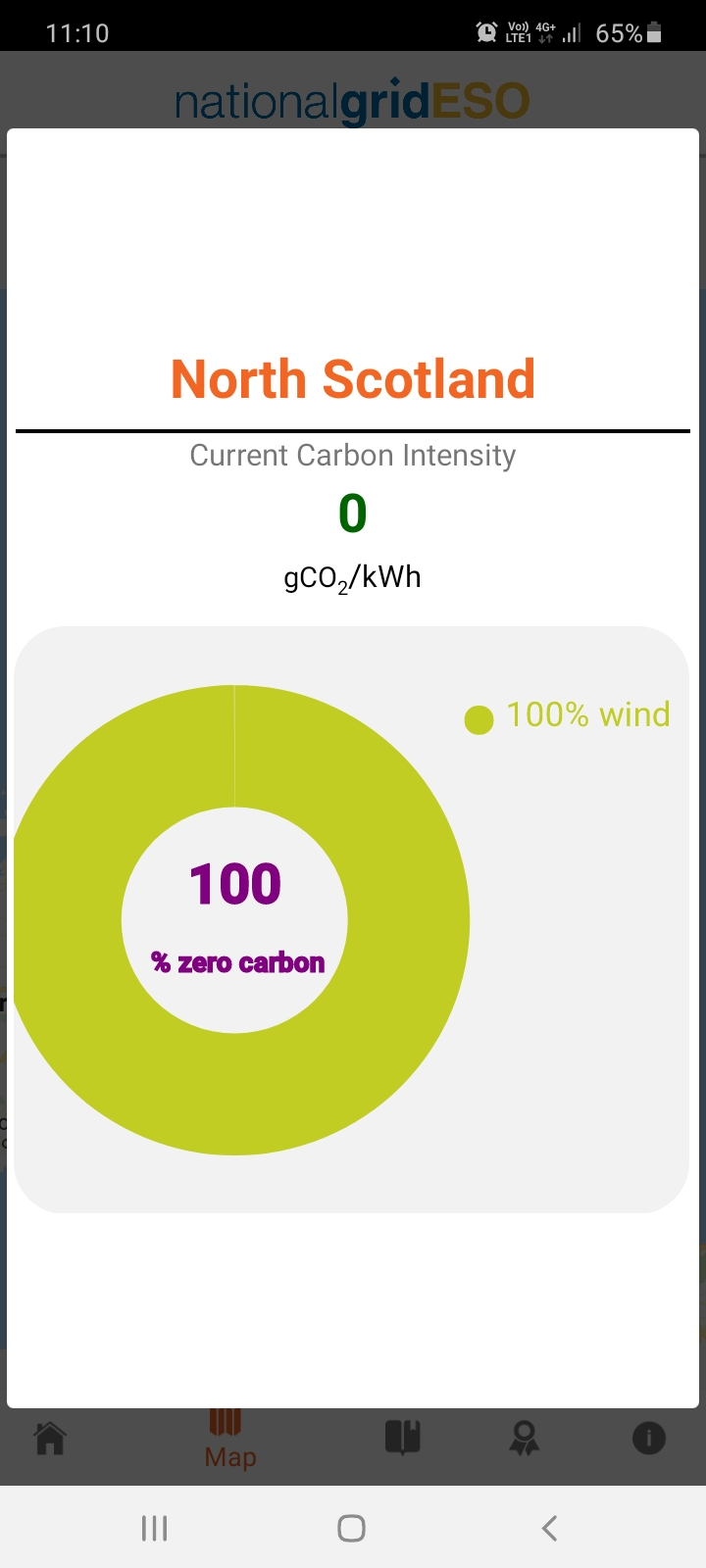Tap the 100% wind legend item
The image size is (706, 1568).
(x=567, y=716)
